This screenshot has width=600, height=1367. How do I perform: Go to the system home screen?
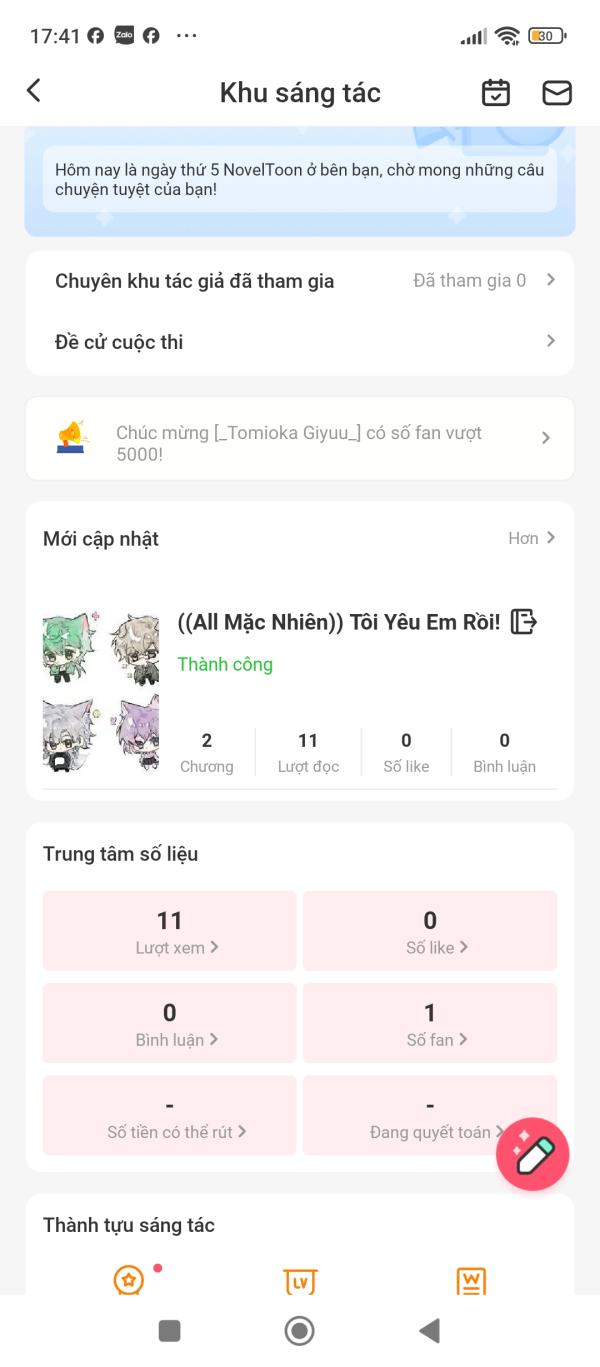299,1331
